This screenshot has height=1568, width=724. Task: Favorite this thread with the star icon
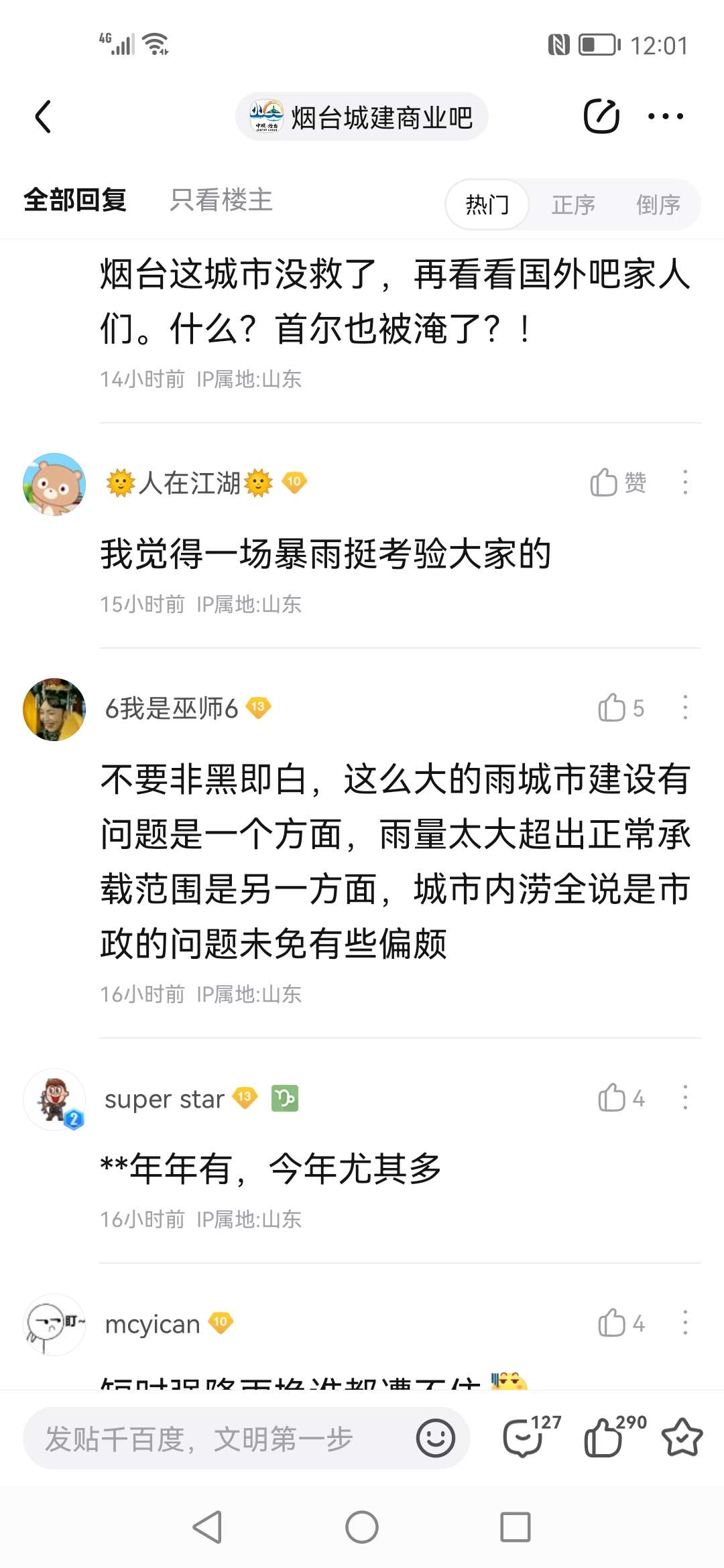(682, 1438)
